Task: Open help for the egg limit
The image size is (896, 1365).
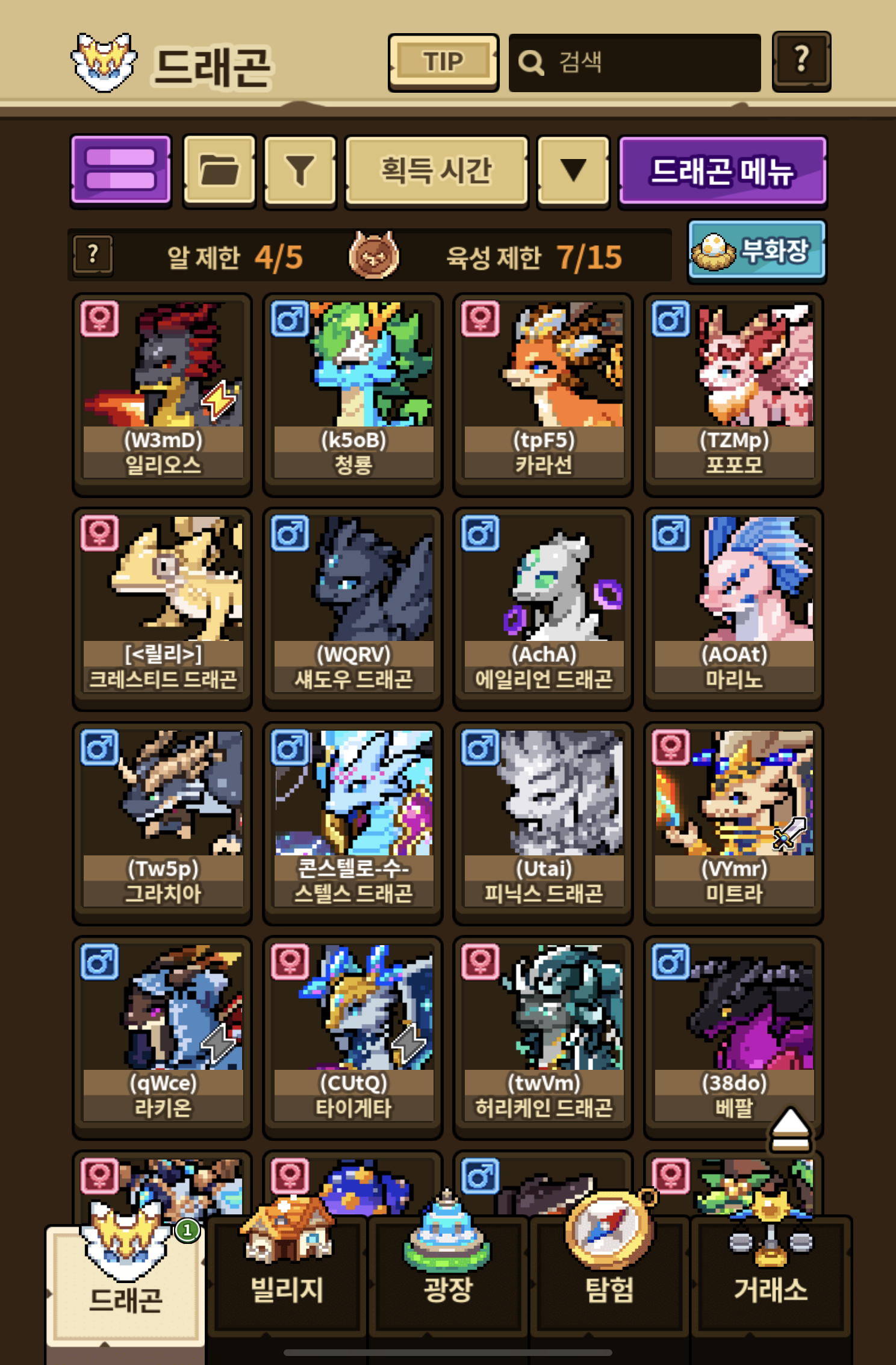Action: point(93,255)
